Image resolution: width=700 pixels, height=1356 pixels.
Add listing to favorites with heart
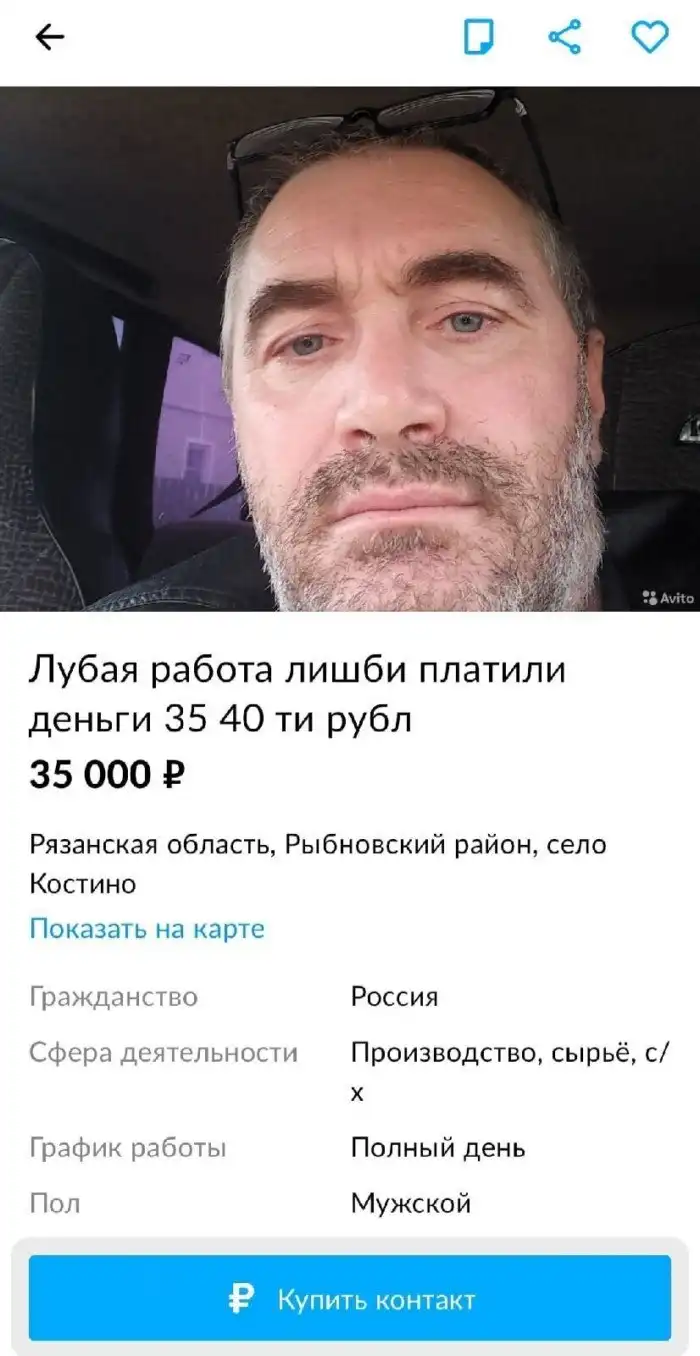(649, 38)
